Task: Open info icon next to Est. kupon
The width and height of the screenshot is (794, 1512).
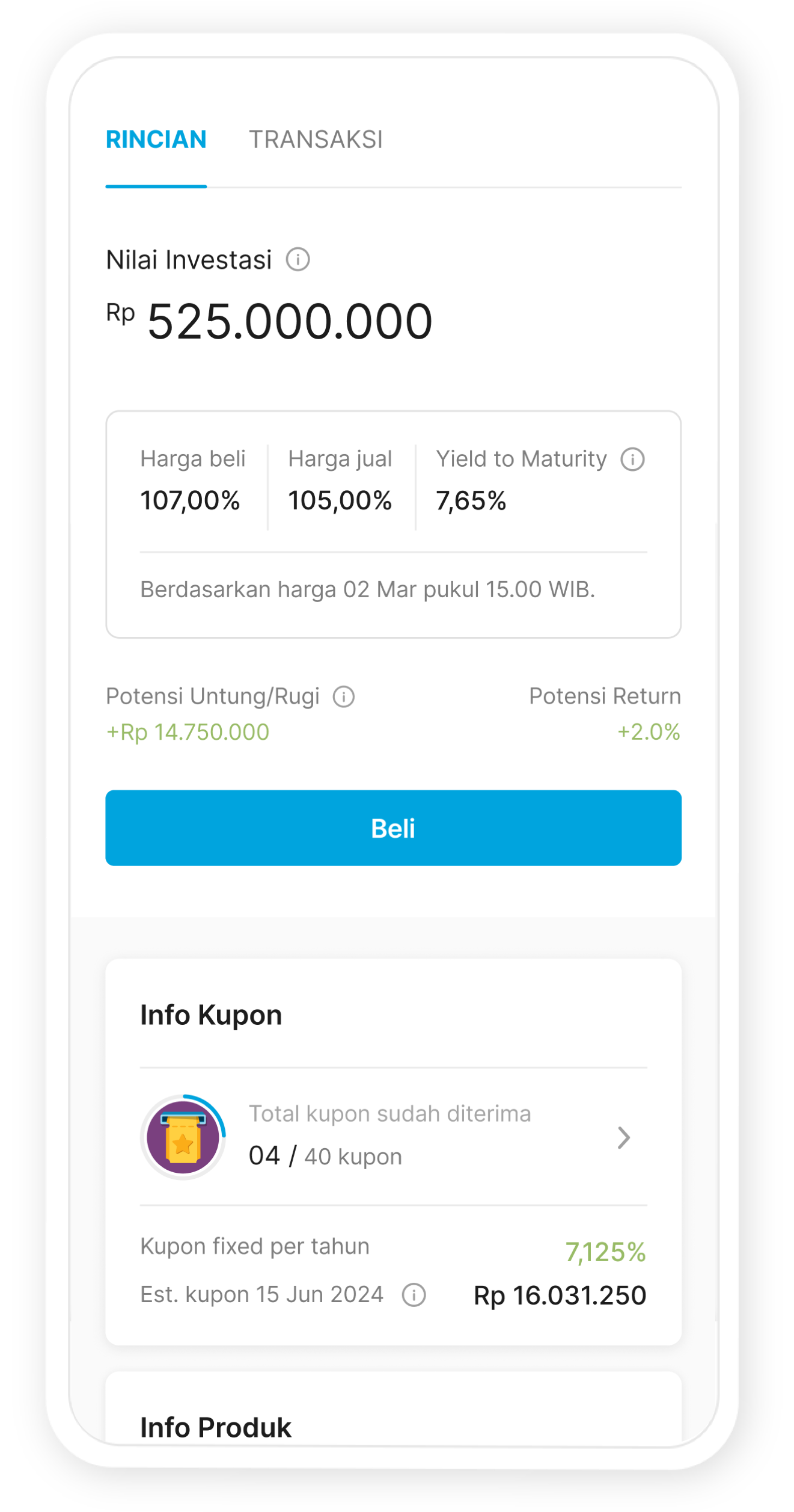Action: tap(414, 1295)
